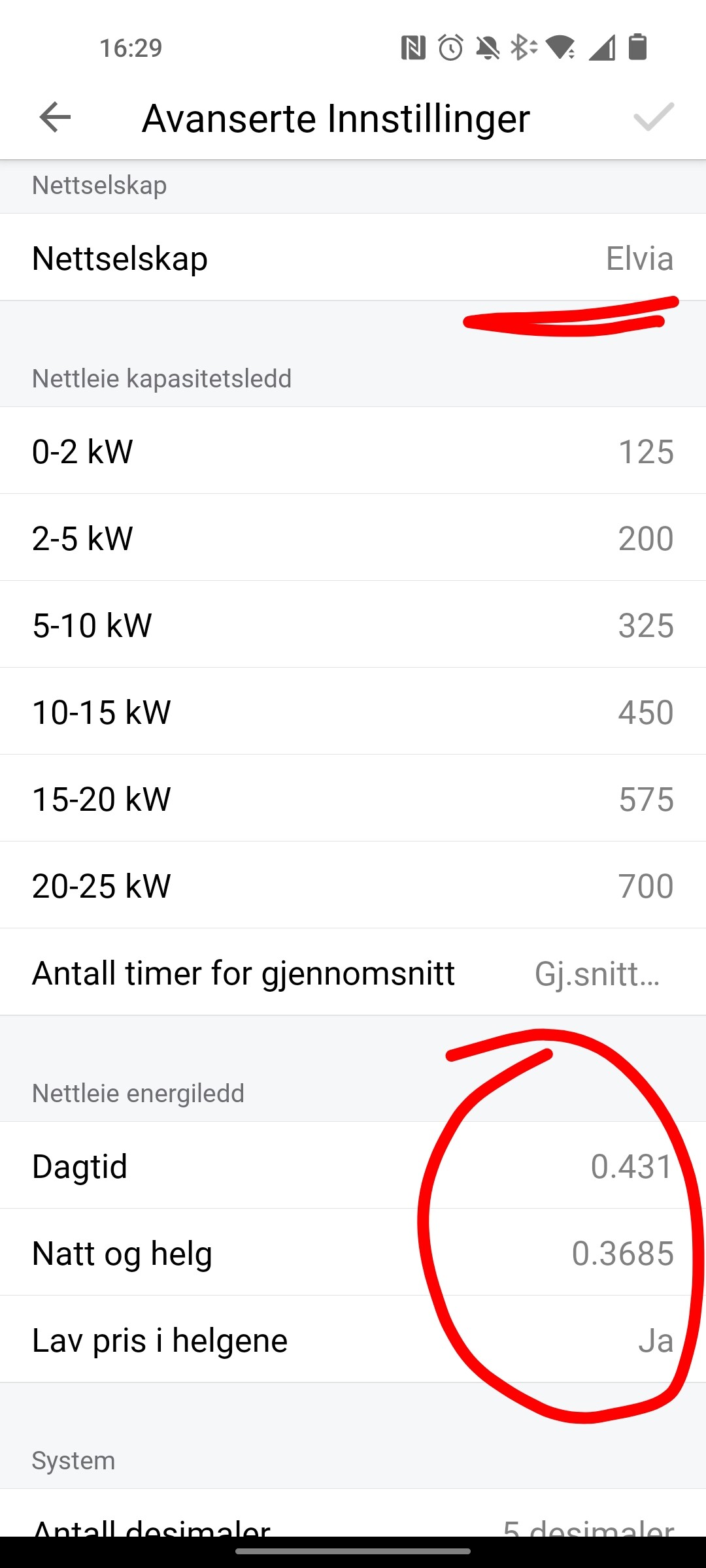Open the 5-10 kW setting
This screenshot has height=1568, width=706.
[353, 625]
